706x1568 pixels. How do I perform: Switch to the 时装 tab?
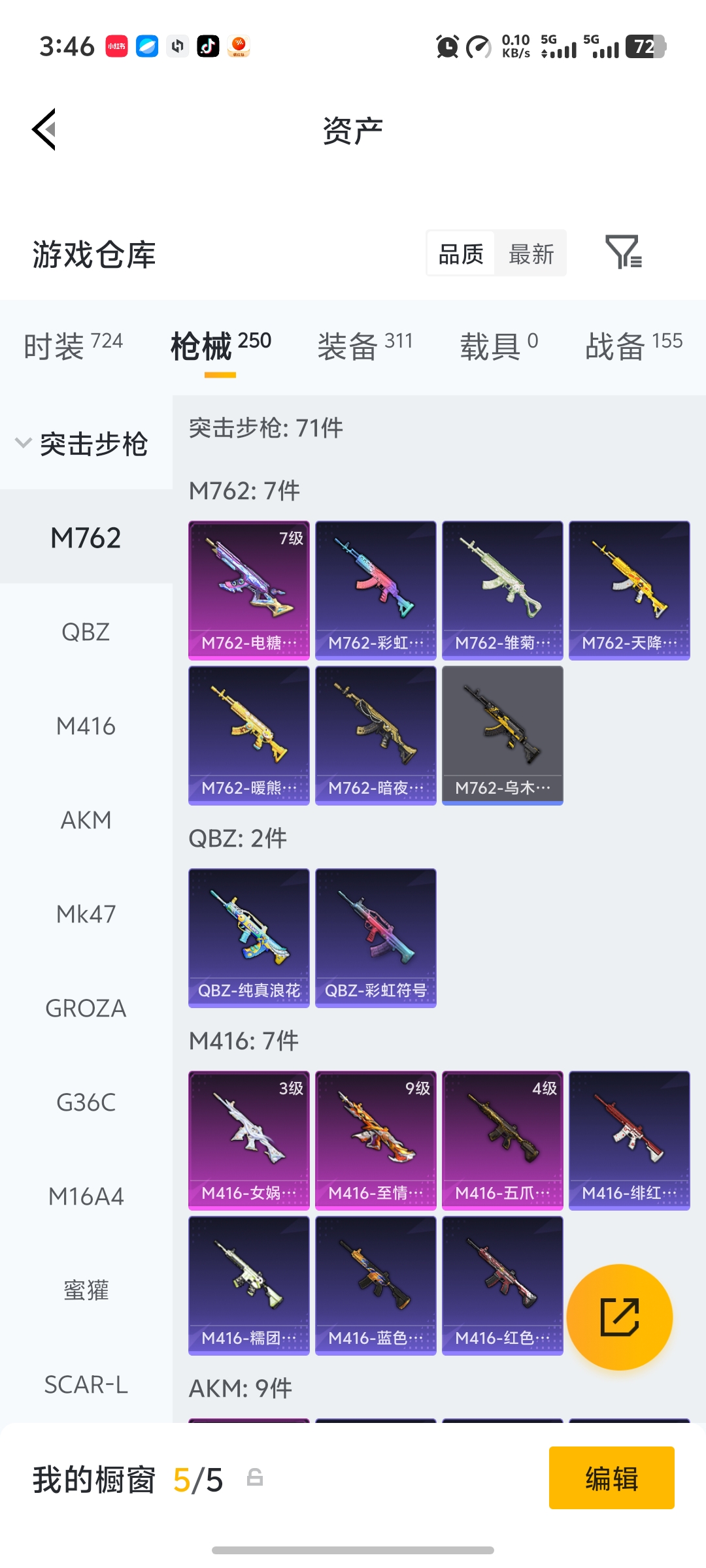point(73,345)
